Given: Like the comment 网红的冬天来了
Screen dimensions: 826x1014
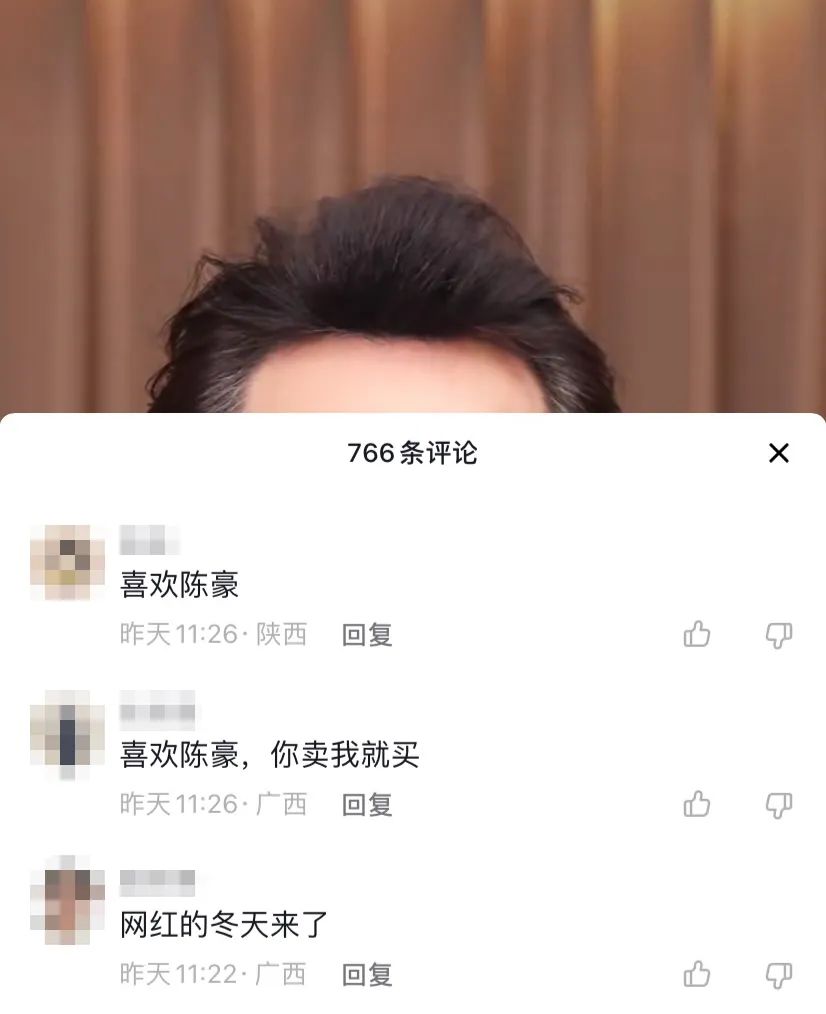Looking at the screenshot, I should point(697,974).
